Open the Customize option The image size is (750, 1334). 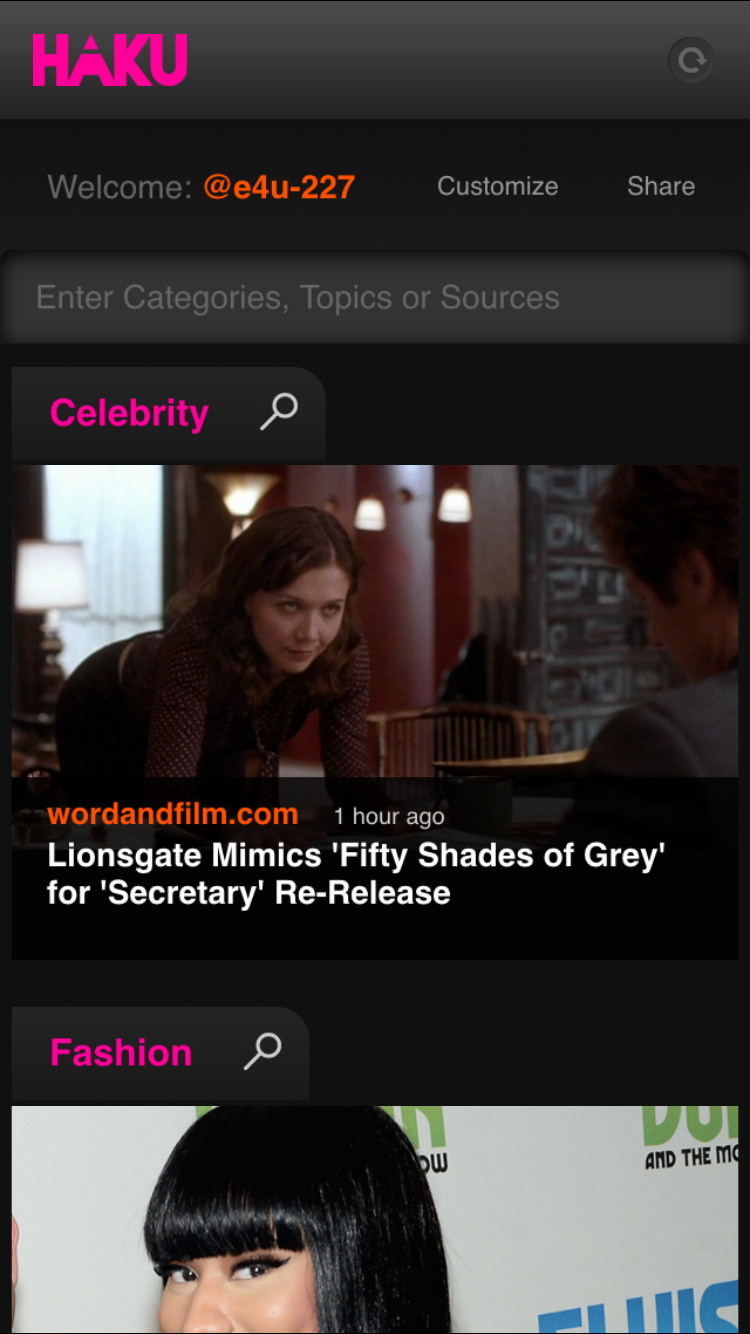pos(497,186)
